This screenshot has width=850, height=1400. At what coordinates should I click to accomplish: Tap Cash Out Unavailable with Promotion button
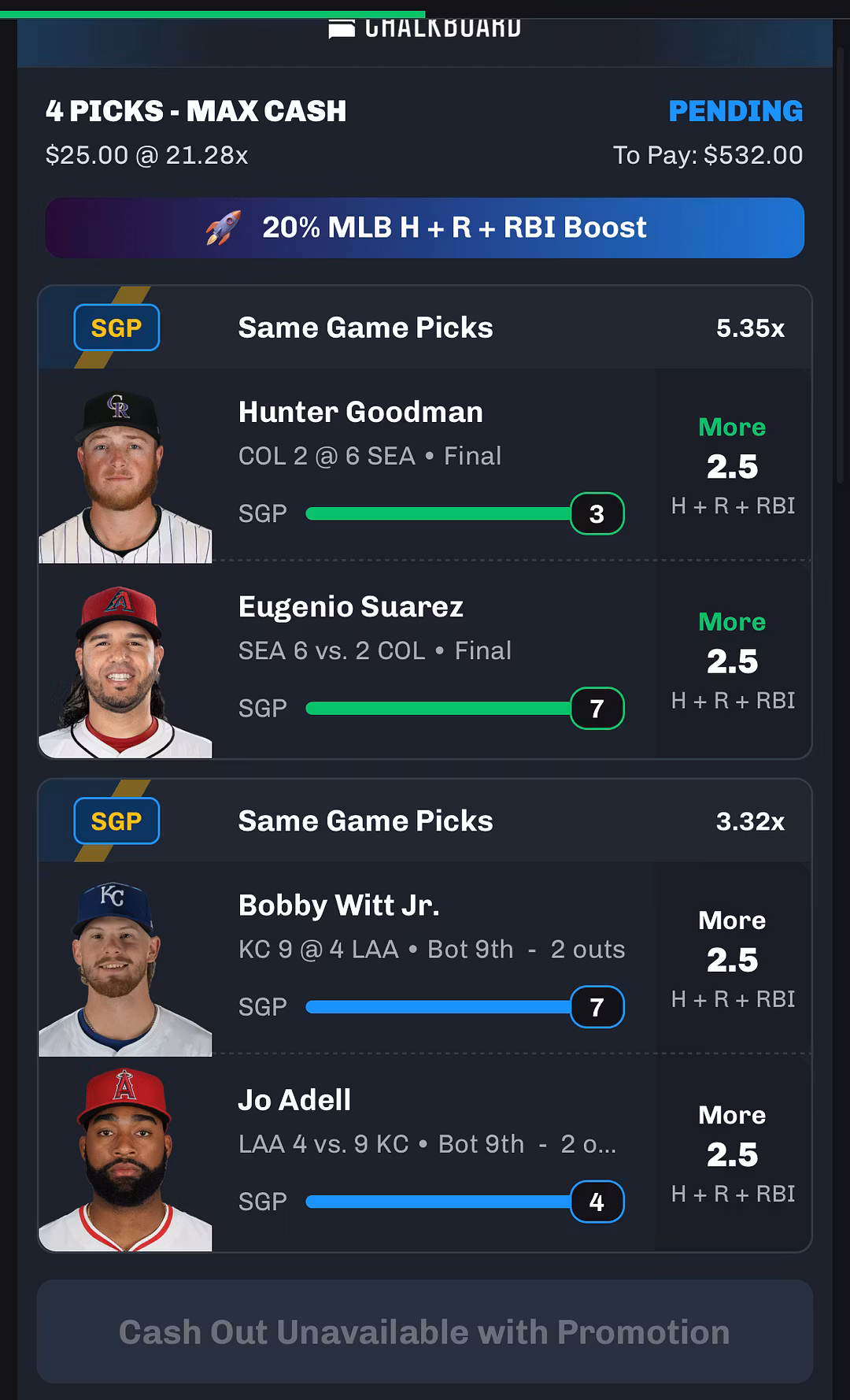425,1331
